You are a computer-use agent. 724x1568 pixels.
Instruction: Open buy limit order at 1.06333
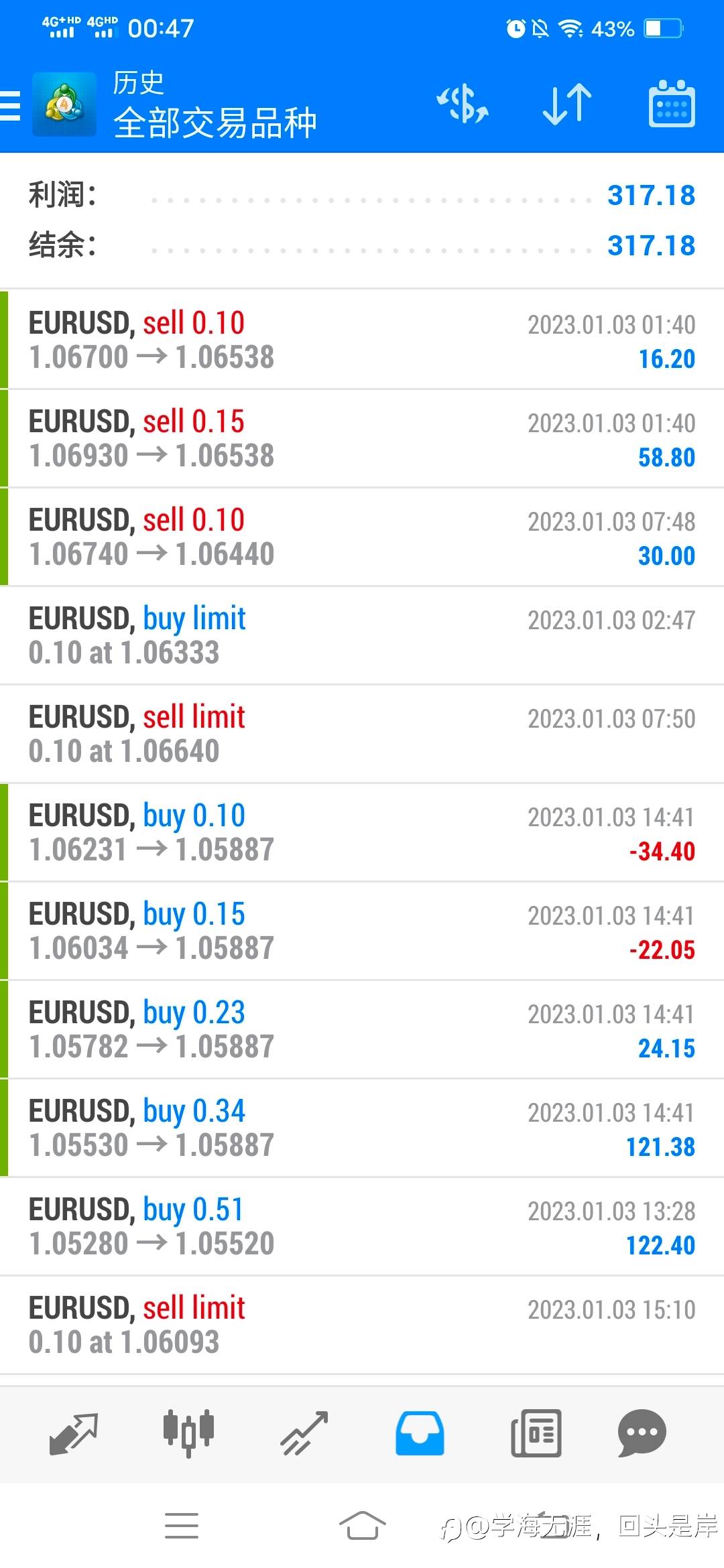(362, 635)
